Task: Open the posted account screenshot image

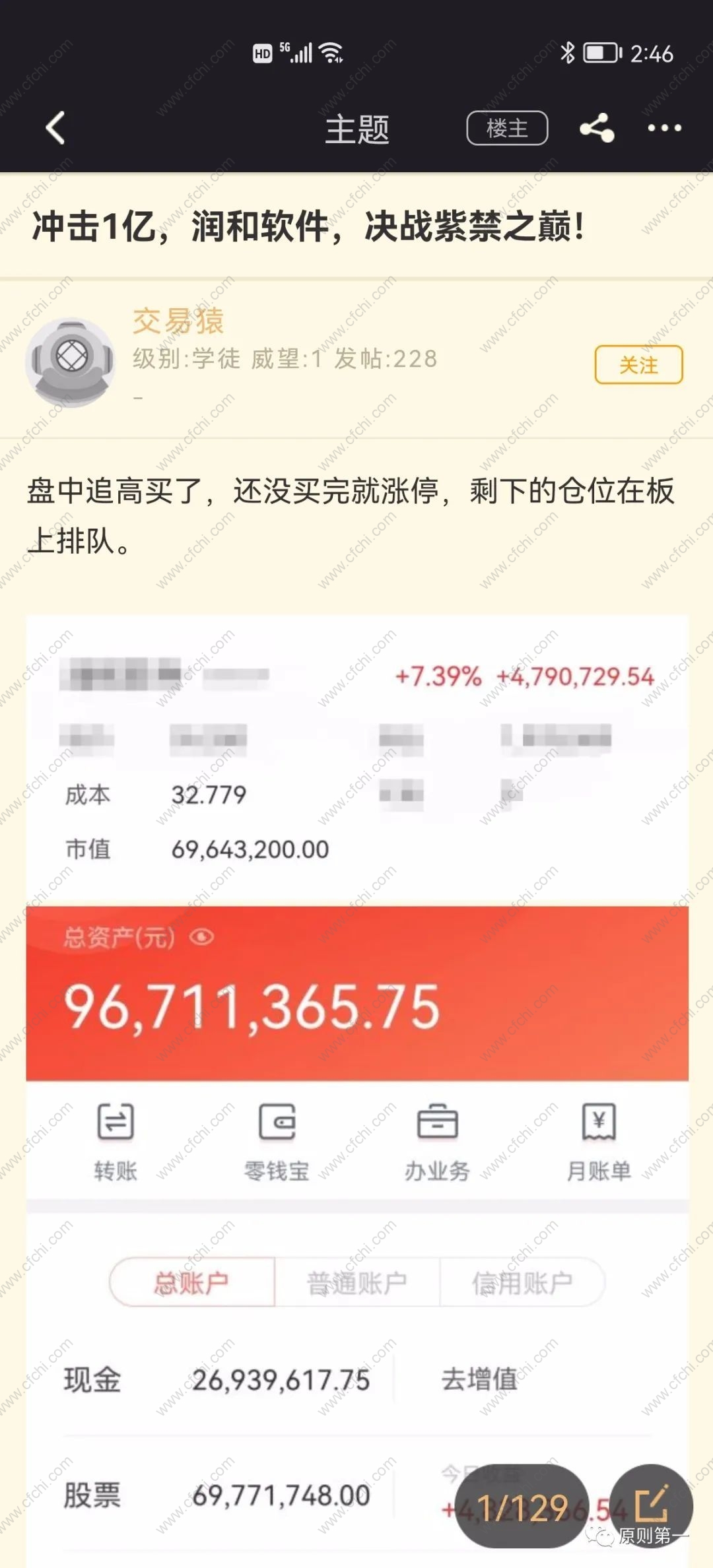Action: coord(356,990)
